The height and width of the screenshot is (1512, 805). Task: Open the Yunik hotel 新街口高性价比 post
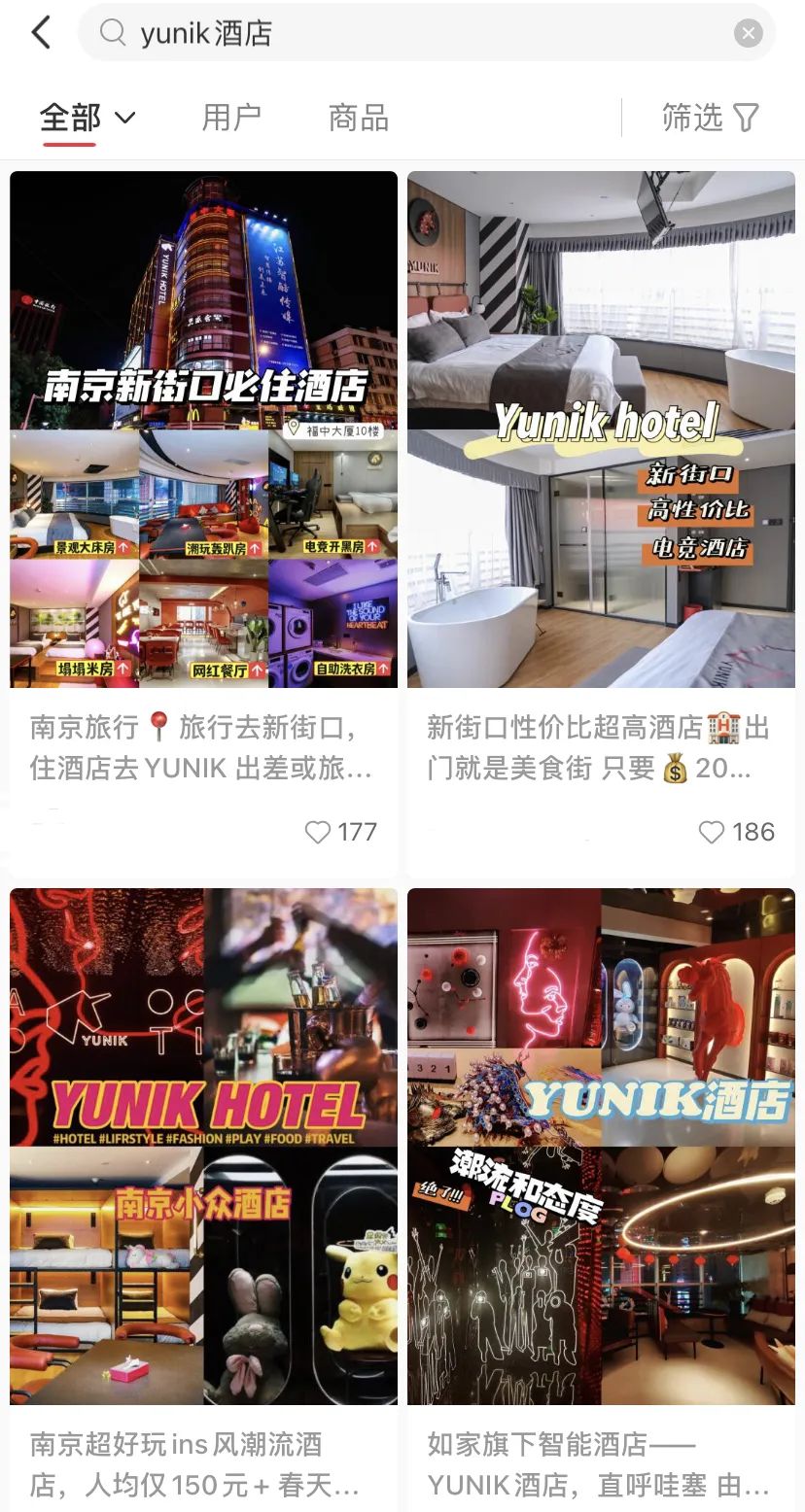(x=601, y=430)
